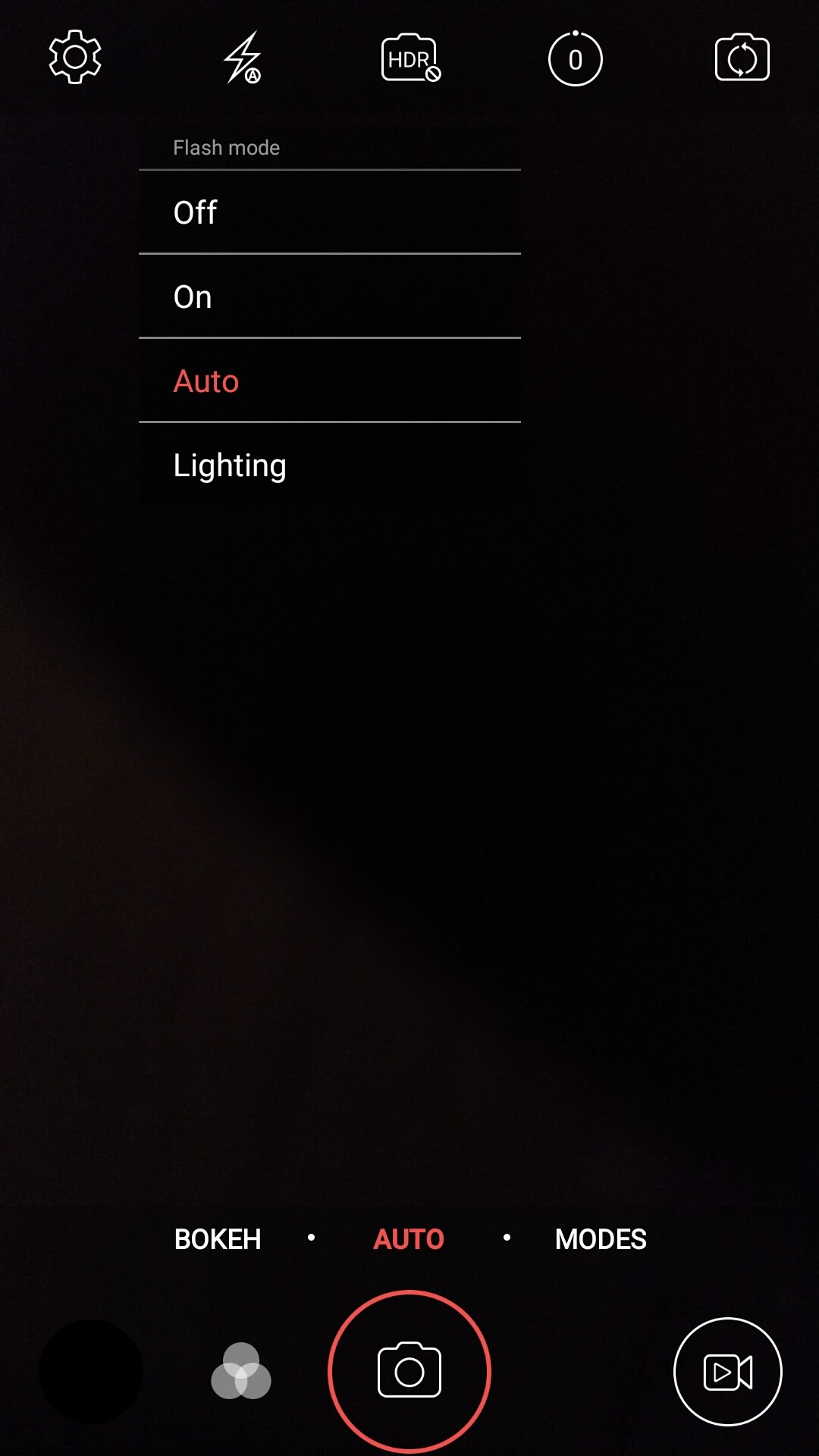Start video recording
The height and width of the screenshot is (1456, 819).
[x=728, y=1372]
